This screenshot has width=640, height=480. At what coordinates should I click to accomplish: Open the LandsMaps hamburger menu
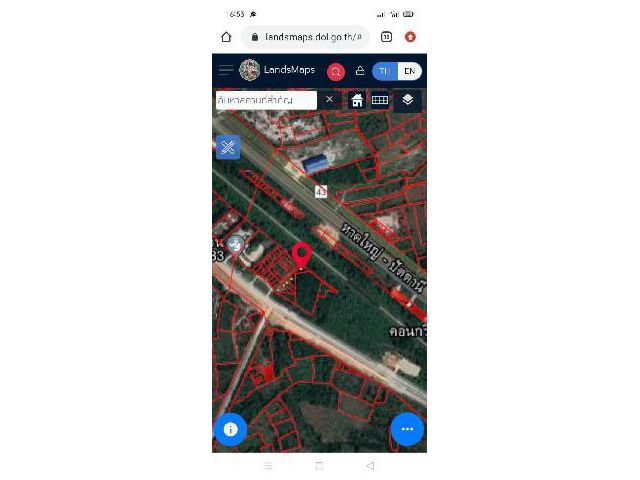[x=226, y=70]
